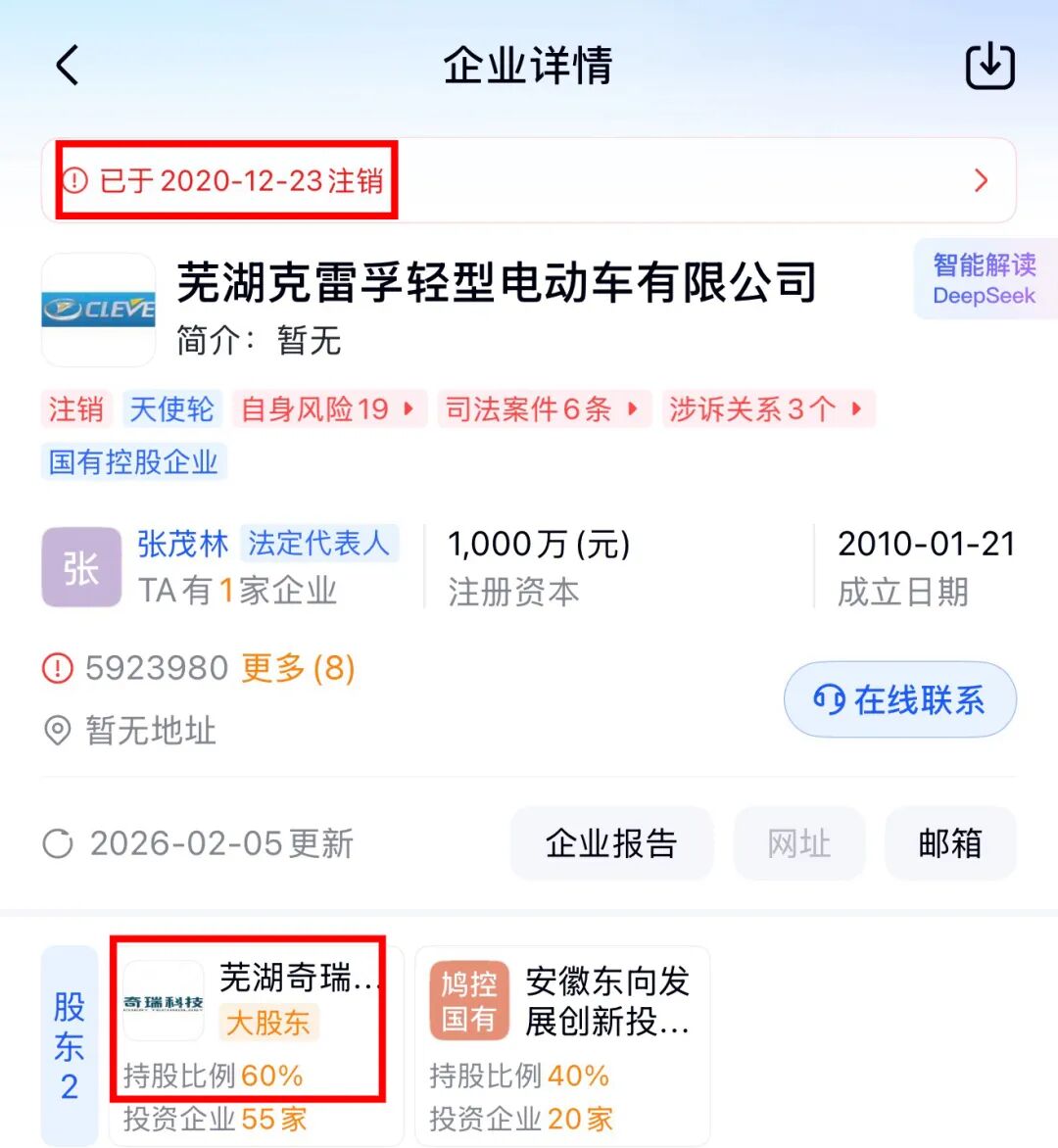
Task: Open the 2020-12-23 deregistration notice
Action: (527, 180)
